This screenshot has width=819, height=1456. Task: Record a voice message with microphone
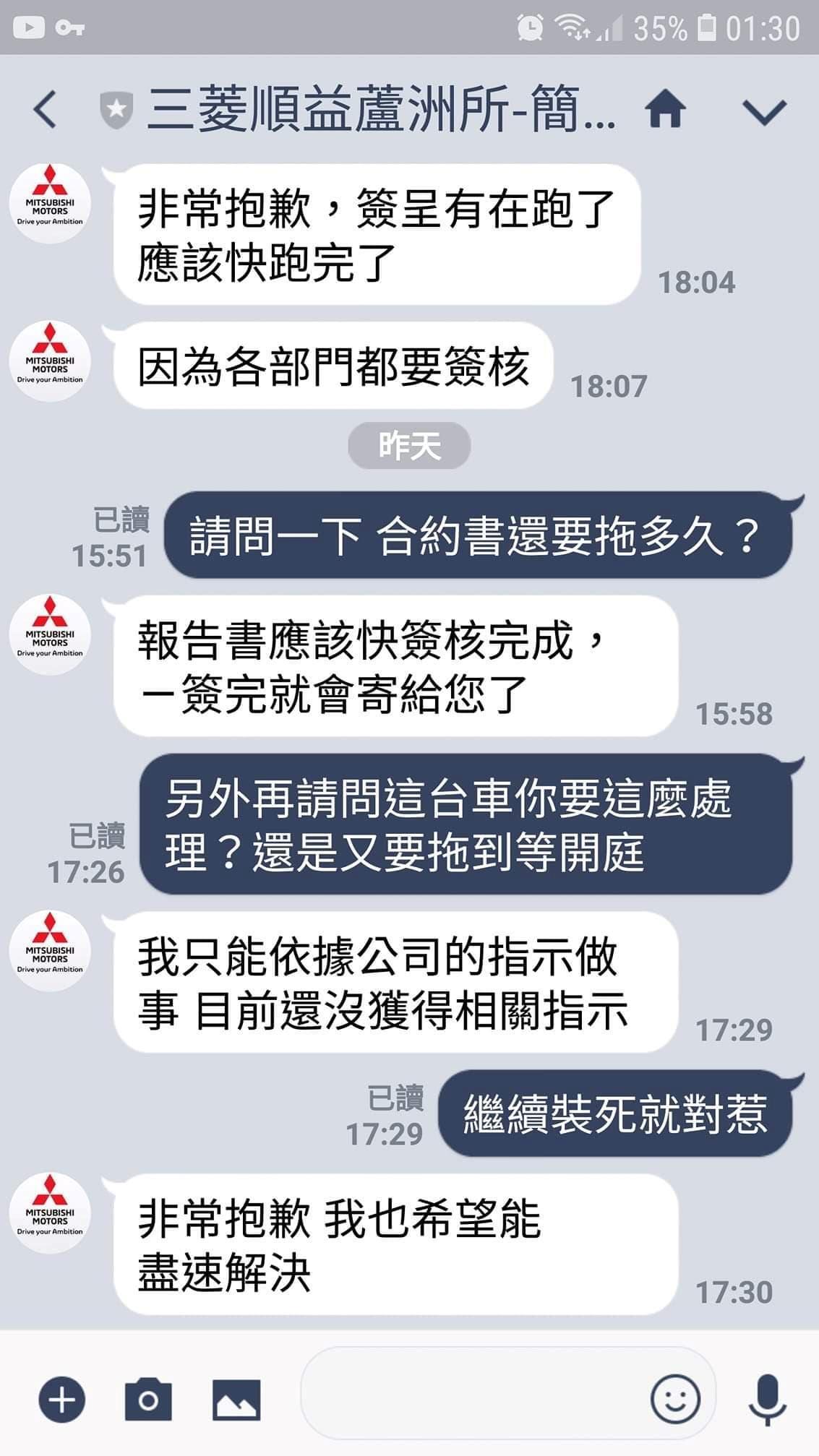(x=767, y=1400)
